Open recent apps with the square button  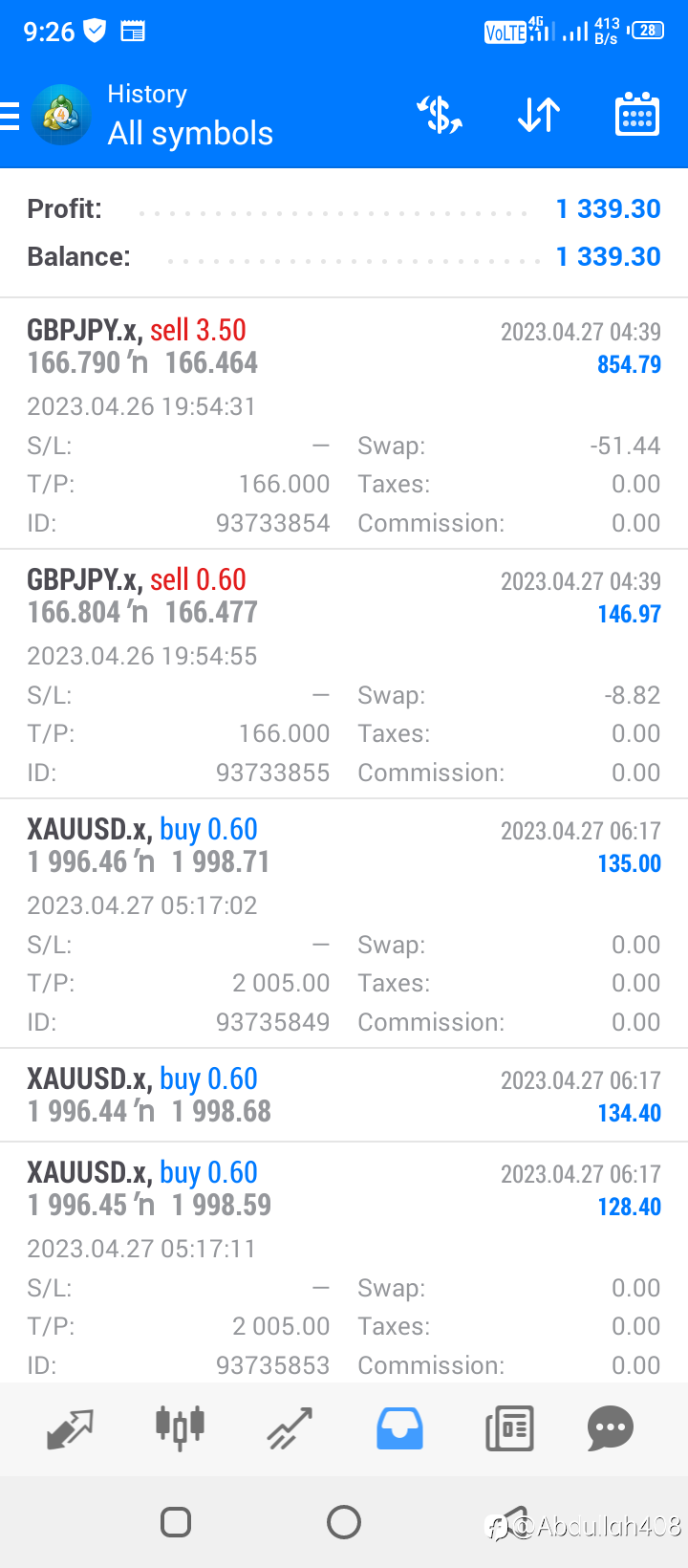tap(176, 1522)
